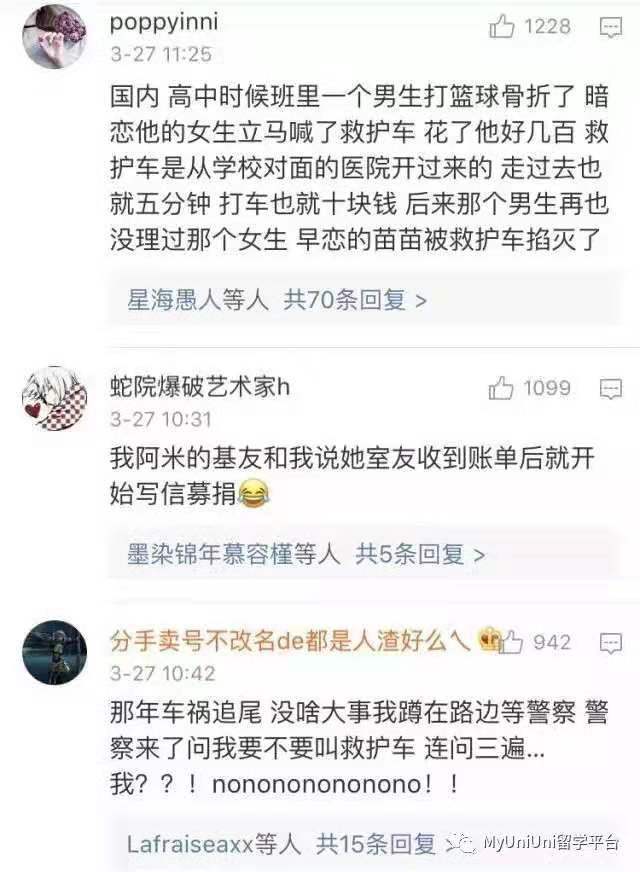Reply to the 车祸追尾 comment
Image resolution: width=640 pixels, height=872 pixels.
tap(611, 643)
